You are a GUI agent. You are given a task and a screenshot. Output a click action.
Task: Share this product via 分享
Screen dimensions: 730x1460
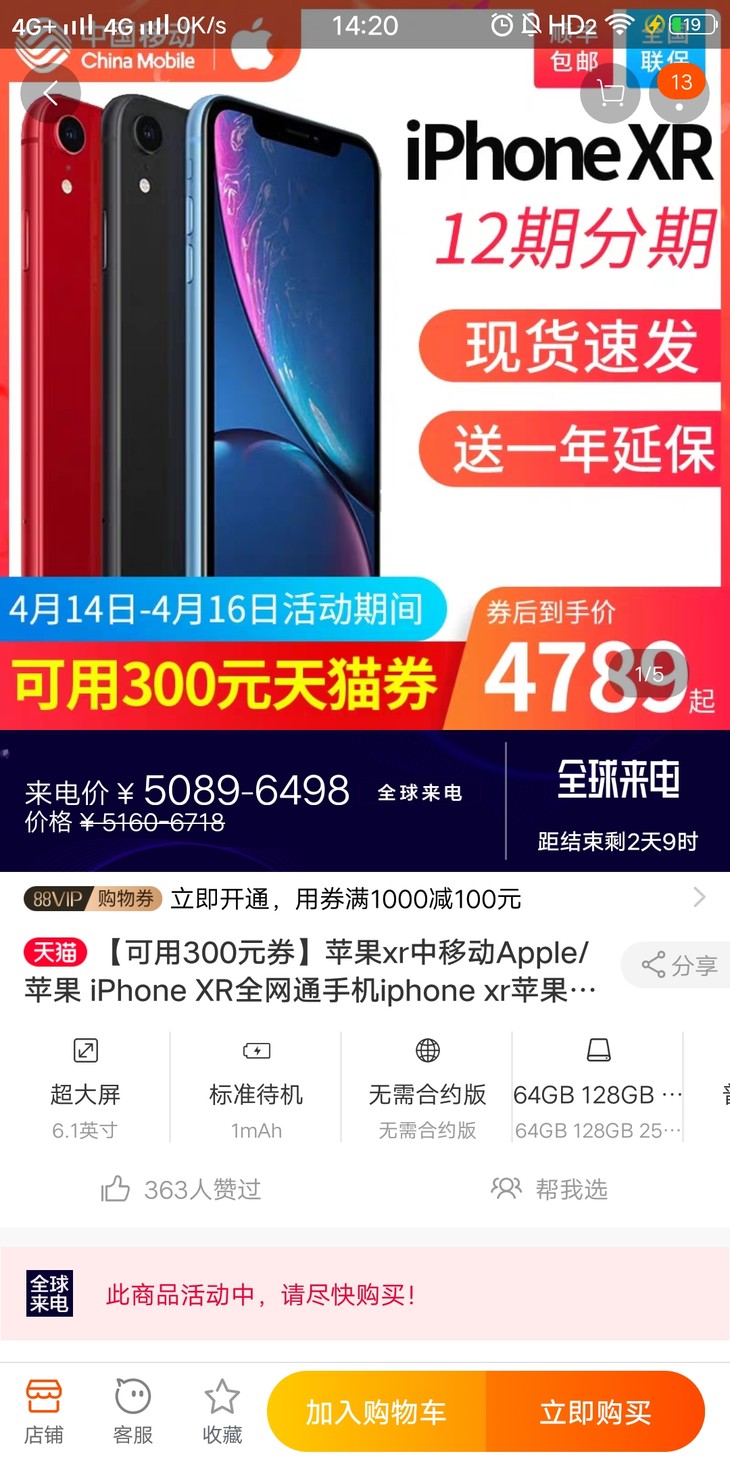(679, 965)
